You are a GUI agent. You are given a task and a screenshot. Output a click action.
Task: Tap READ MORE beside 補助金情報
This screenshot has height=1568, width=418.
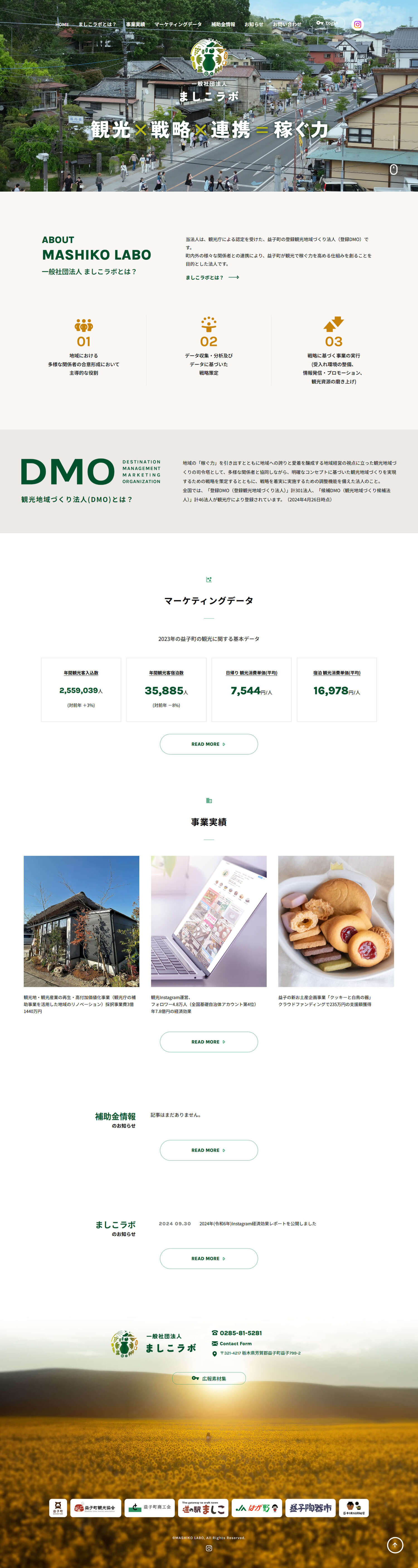click(209, 1150)
